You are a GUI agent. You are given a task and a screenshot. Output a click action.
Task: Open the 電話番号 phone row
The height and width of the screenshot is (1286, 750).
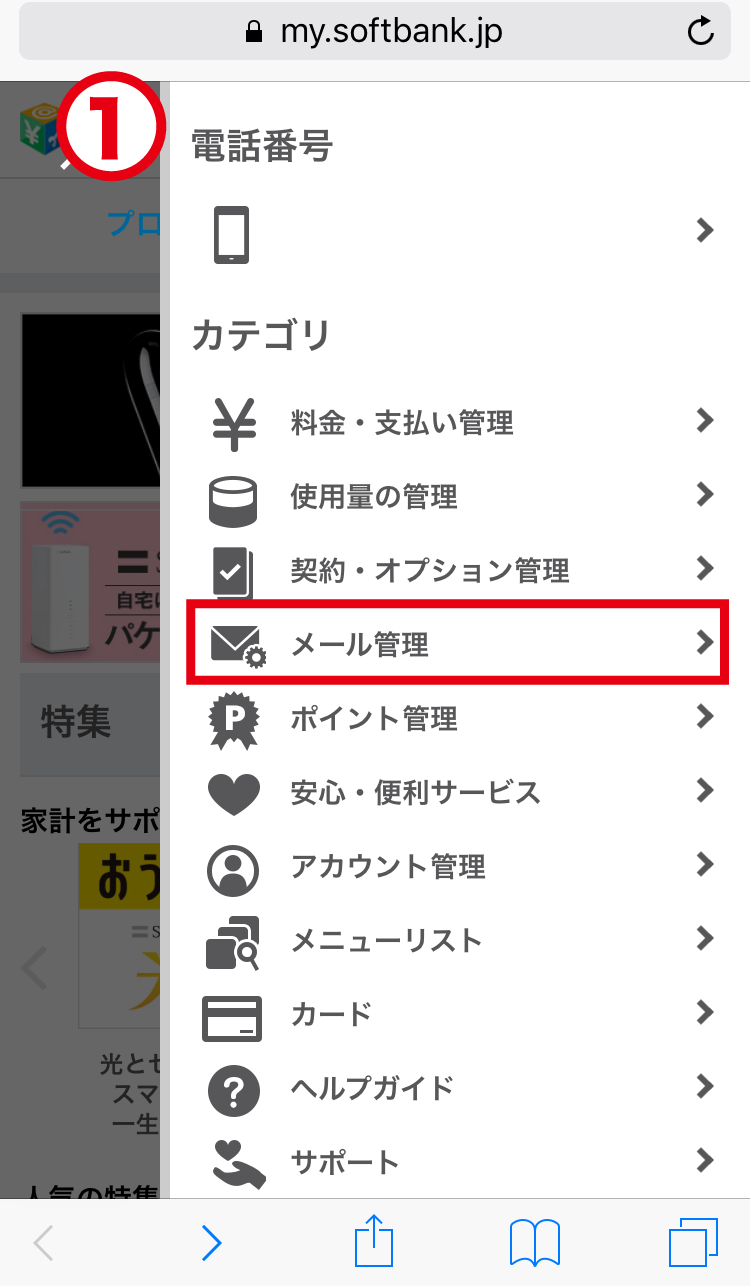[460, 233]
